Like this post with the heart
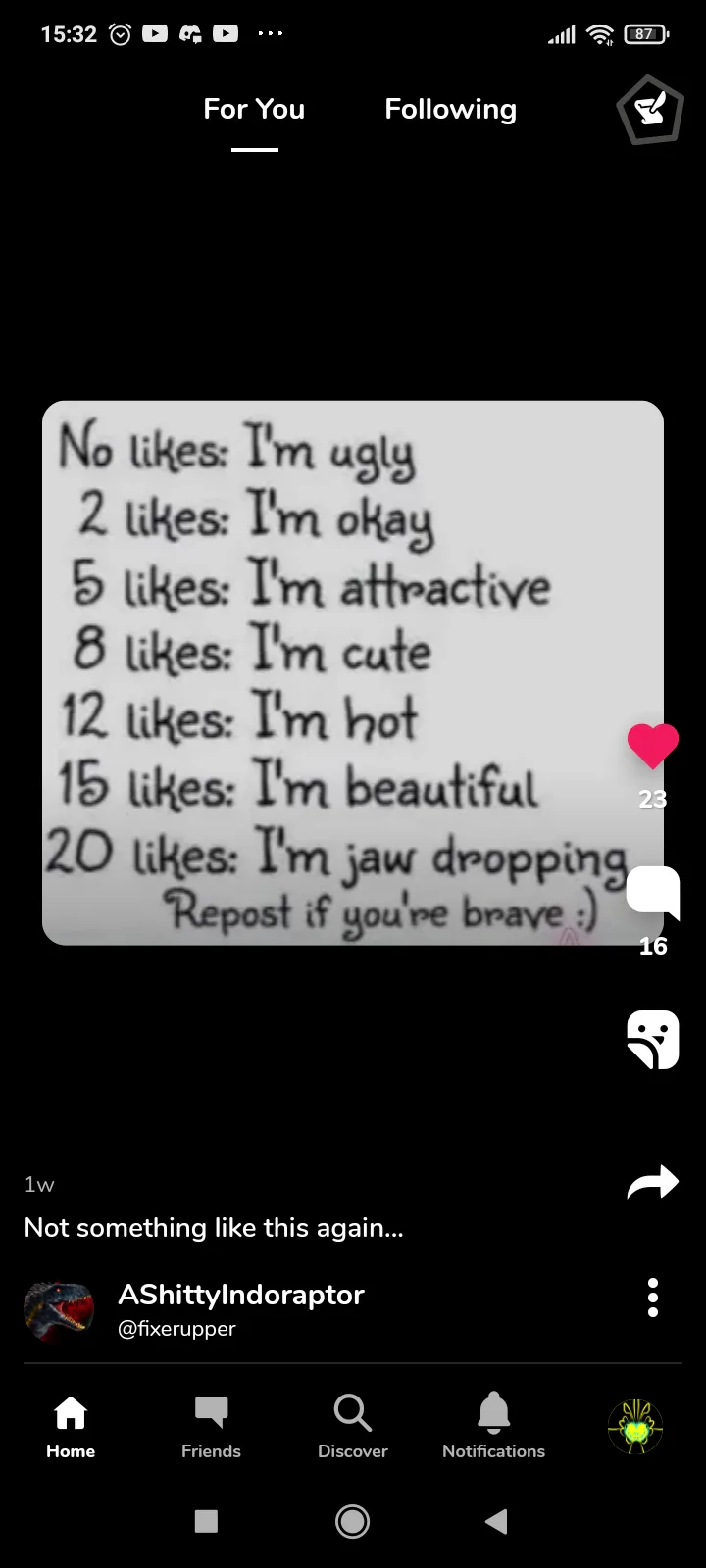706x1568 pixels. tap(653, 746)
